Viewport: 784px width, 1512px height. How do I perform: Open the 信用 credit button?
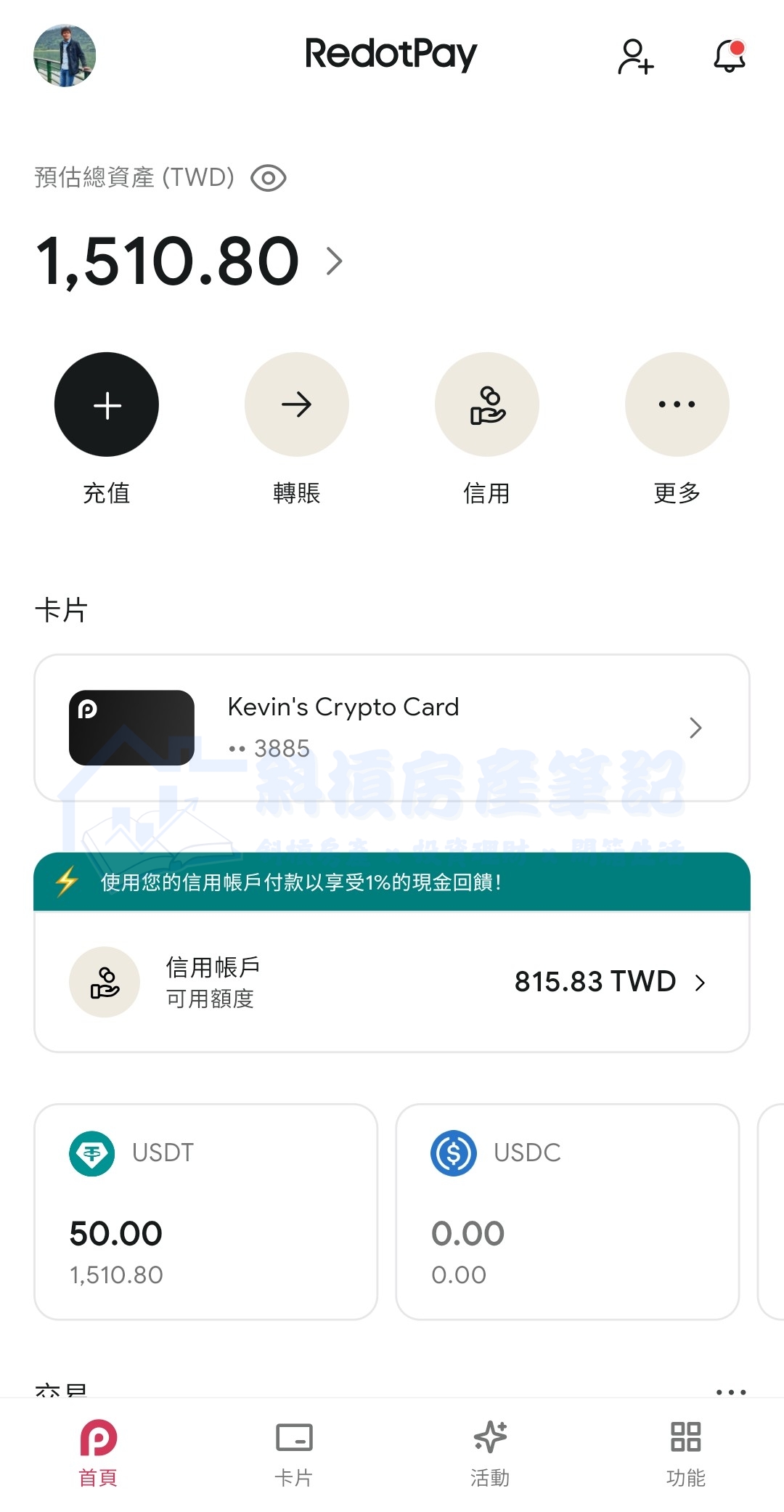point(487,405)
